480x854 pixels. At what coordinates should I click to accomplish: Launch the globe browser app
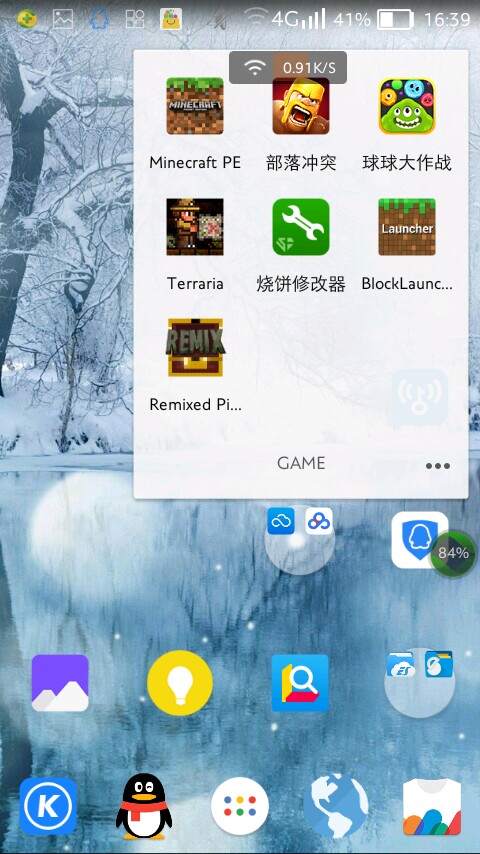(x=336, y=806)
